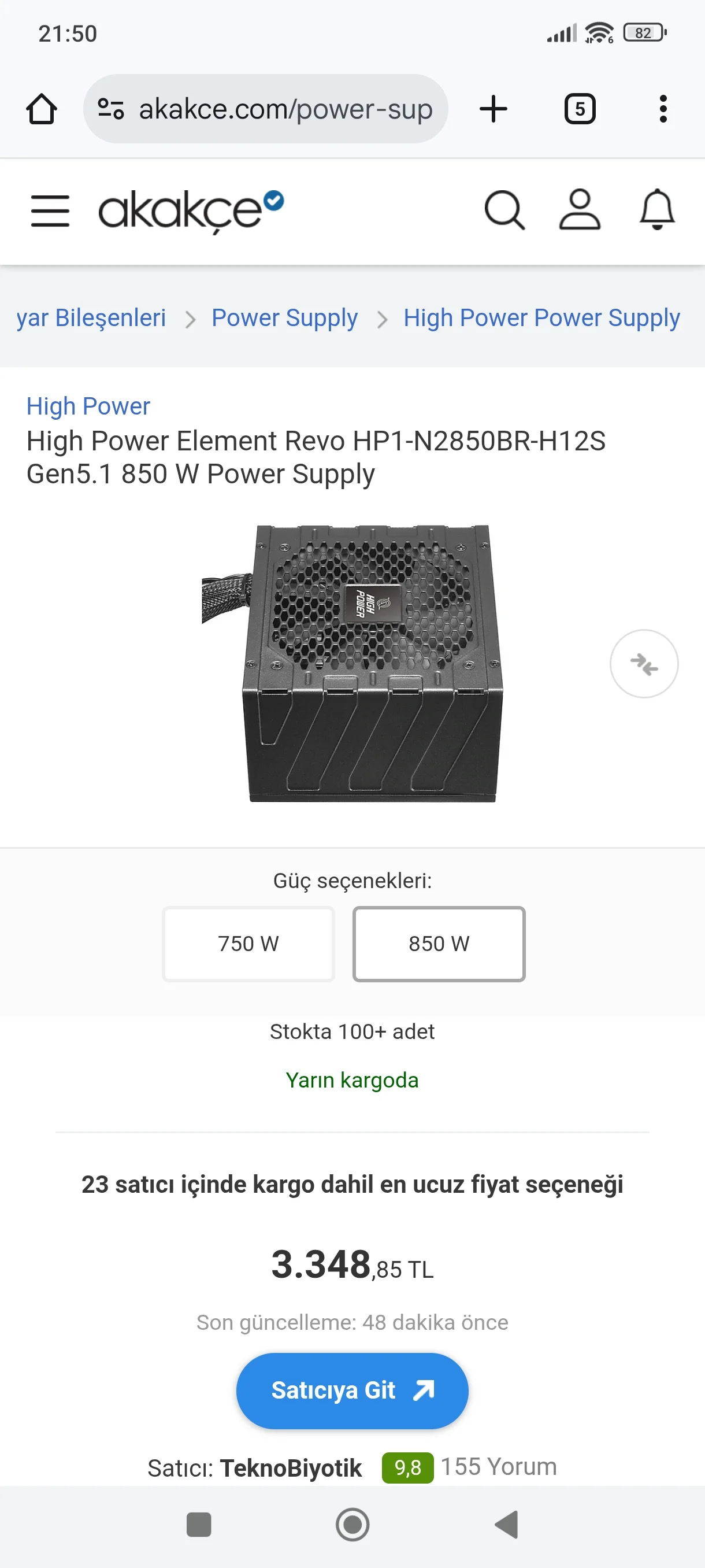Open the High Power brand link
This screenshot has height=1568, width=705.
(x=88, y=406)
